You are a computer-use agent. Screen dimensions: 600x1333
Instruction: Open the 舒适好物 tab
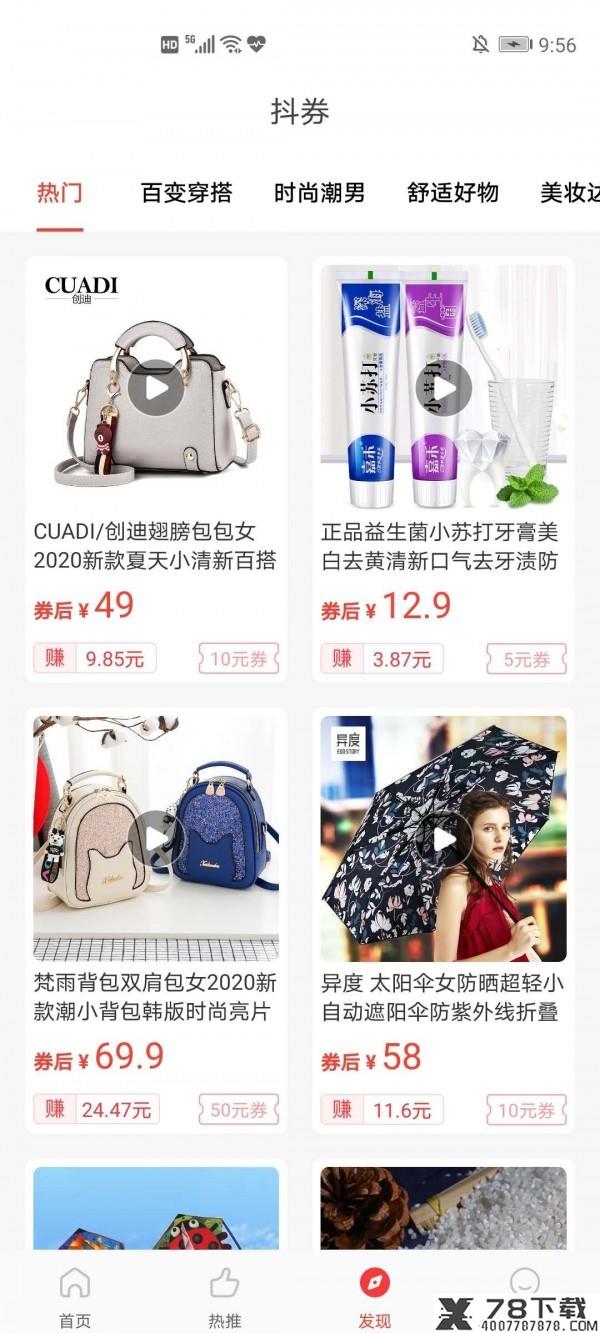pyautogui.click(x=452, y=192)
